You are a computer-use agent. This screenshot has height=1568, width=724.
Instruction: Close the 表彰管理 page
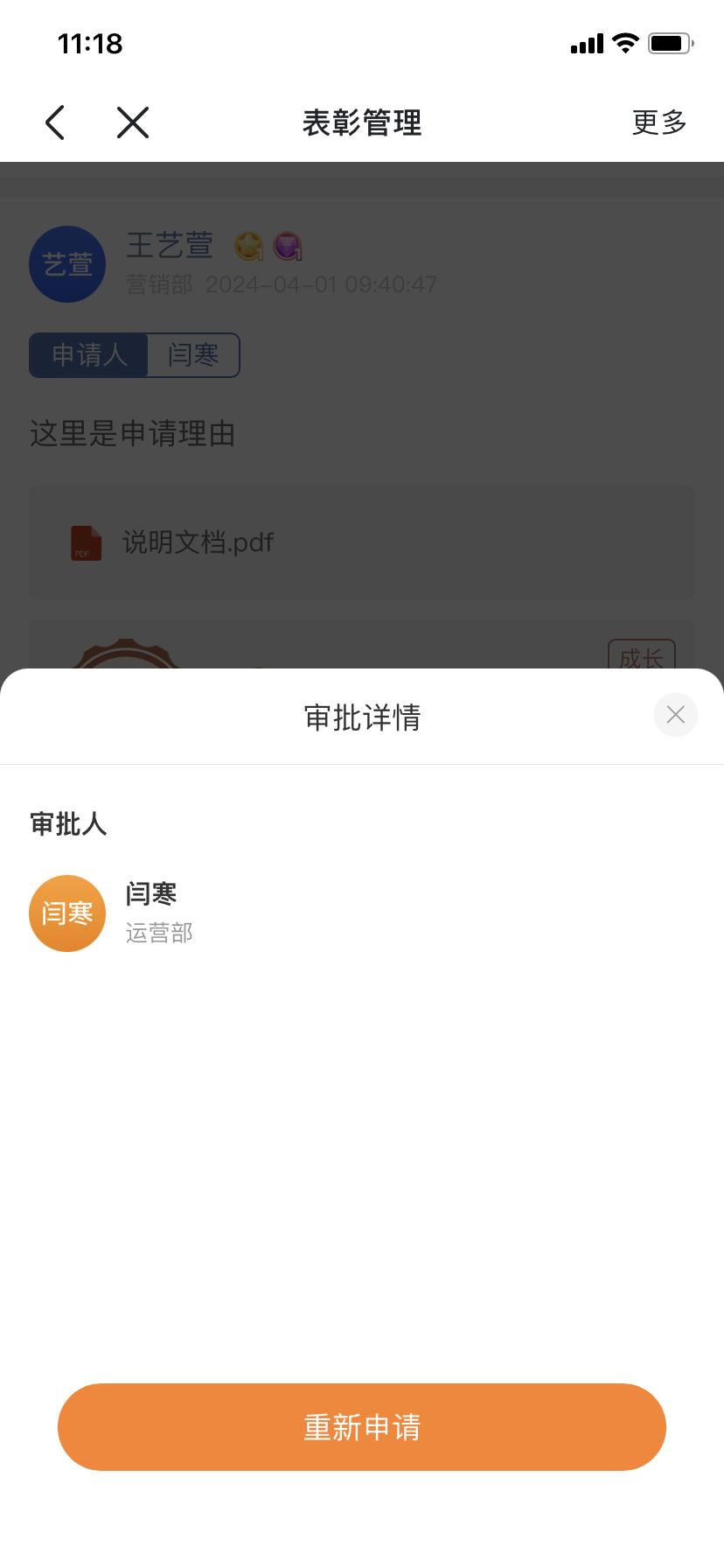click(x=133, y=122)
